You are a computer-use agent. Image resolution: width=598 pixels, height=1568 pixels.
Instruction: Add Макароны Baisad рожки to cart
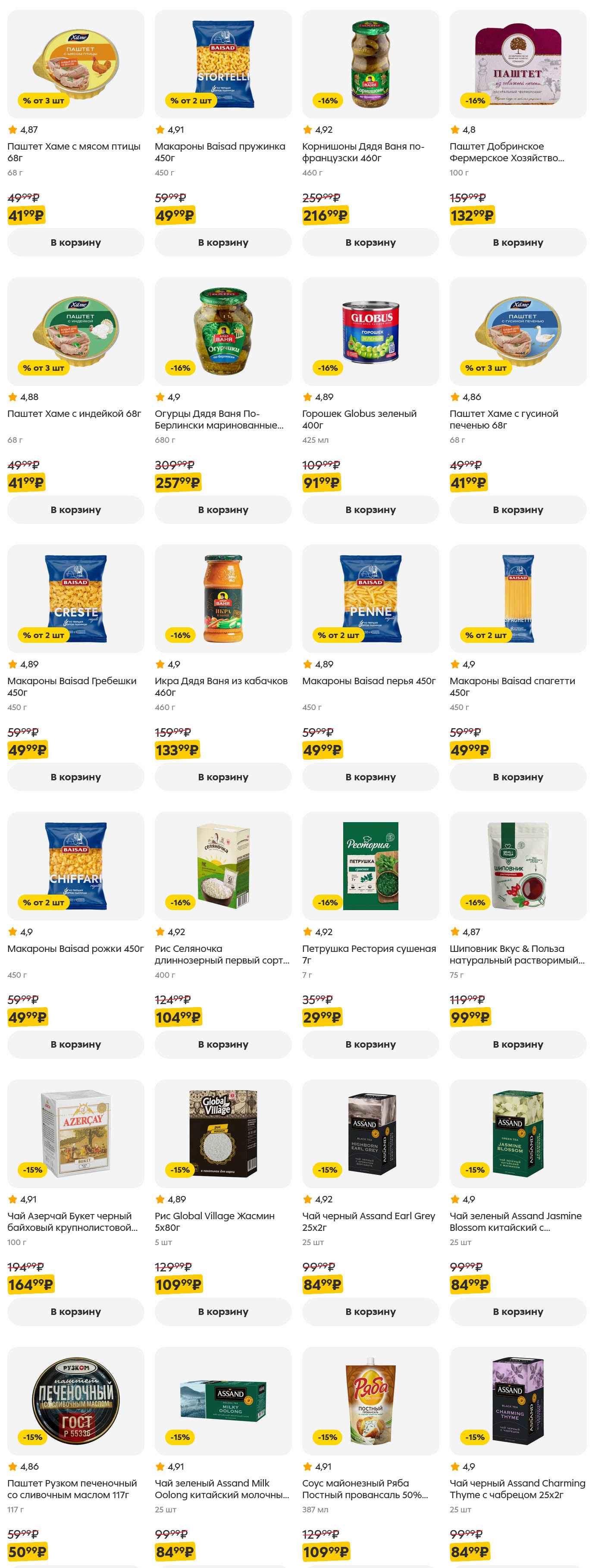[75, 1044]
